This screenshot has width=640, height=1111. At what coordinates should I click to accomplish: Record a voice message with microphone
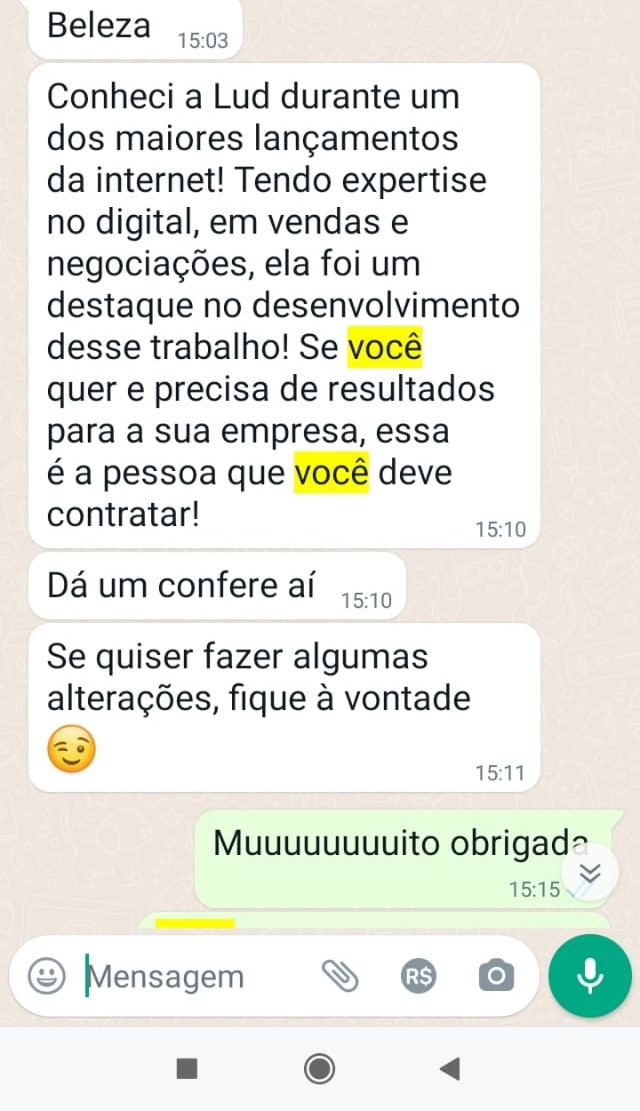(590, 976)
